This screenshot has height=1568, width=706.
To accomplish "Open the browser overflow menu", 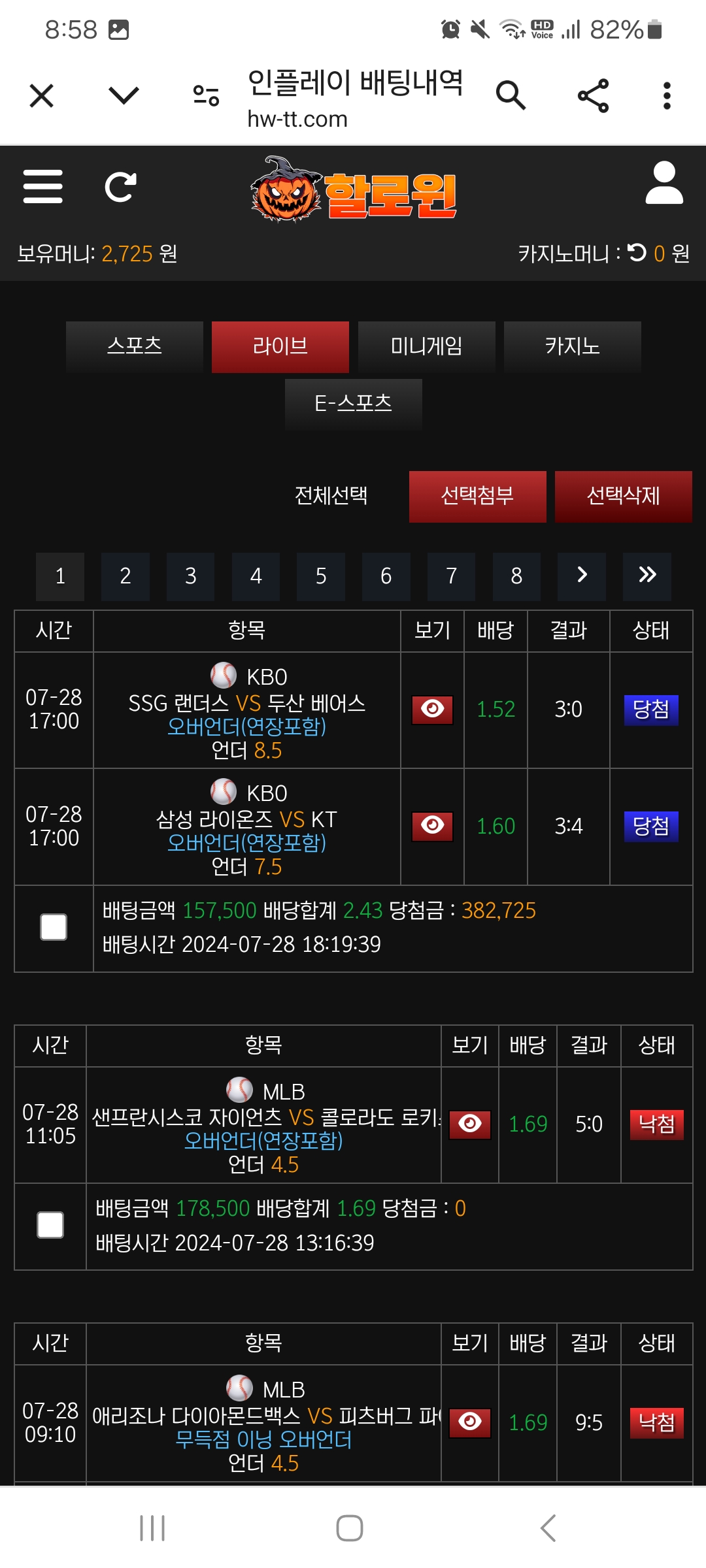I will (x=667, y=96).
